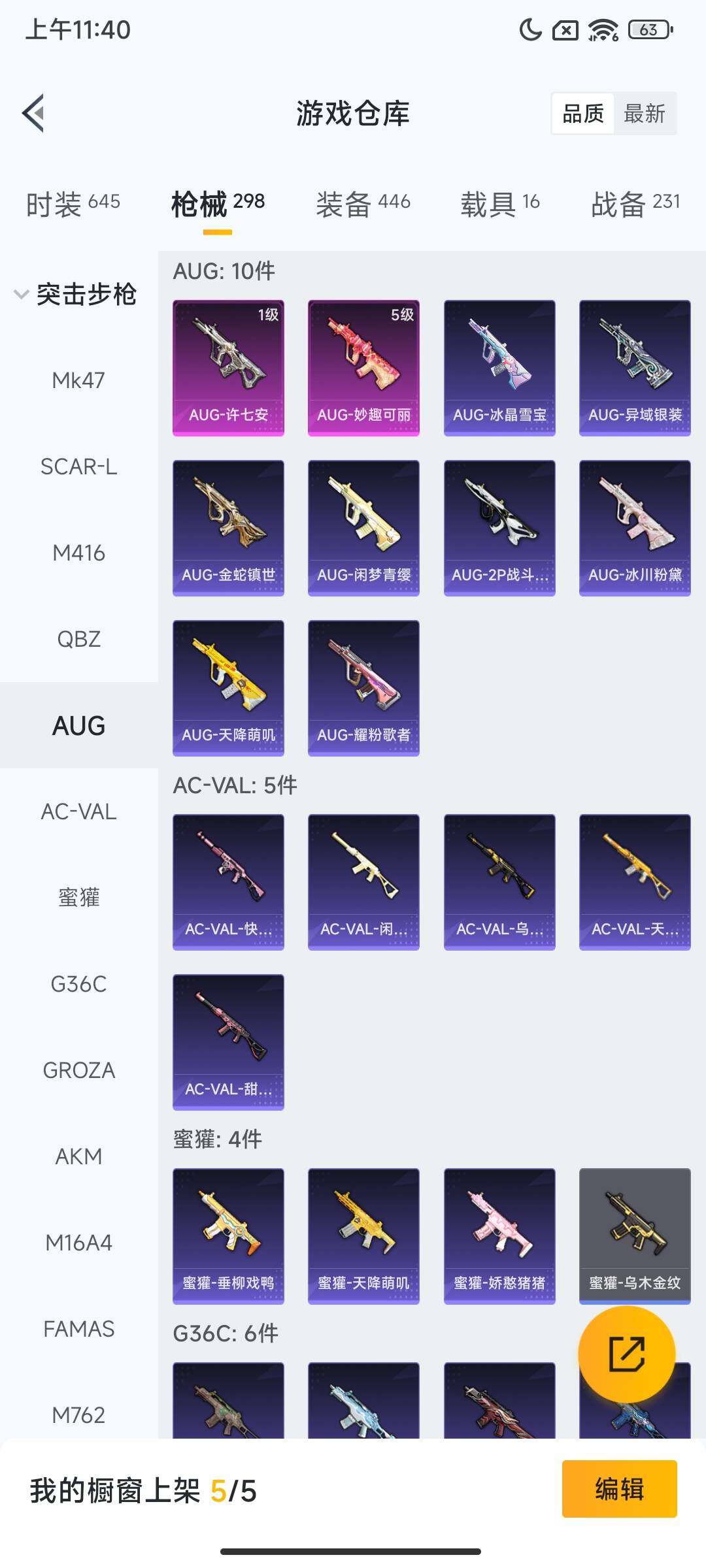
Task: Tap the 编辑 button
Action: pos(619,1489)
